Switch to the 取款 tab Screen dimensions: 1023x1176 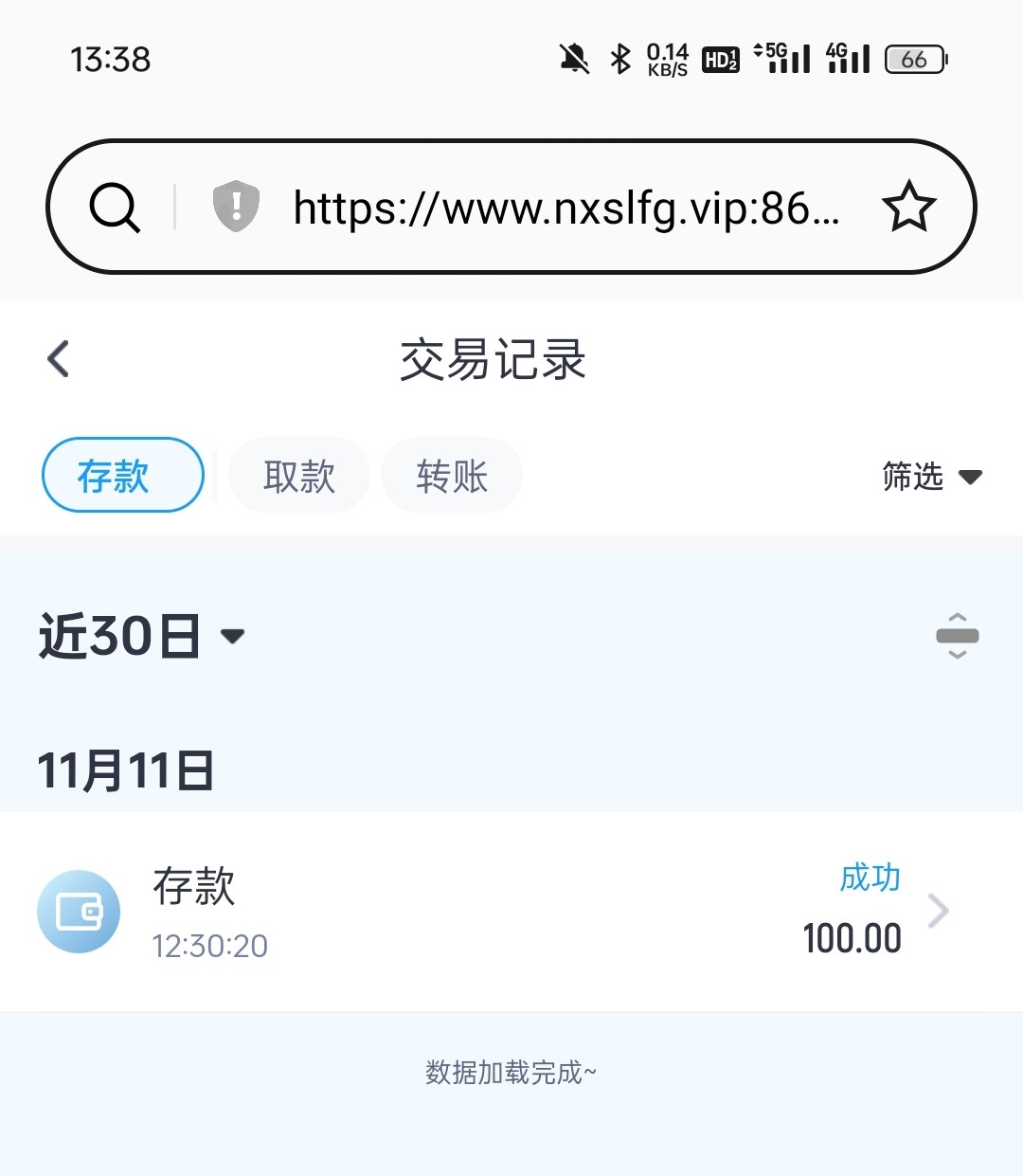(299, 476)
